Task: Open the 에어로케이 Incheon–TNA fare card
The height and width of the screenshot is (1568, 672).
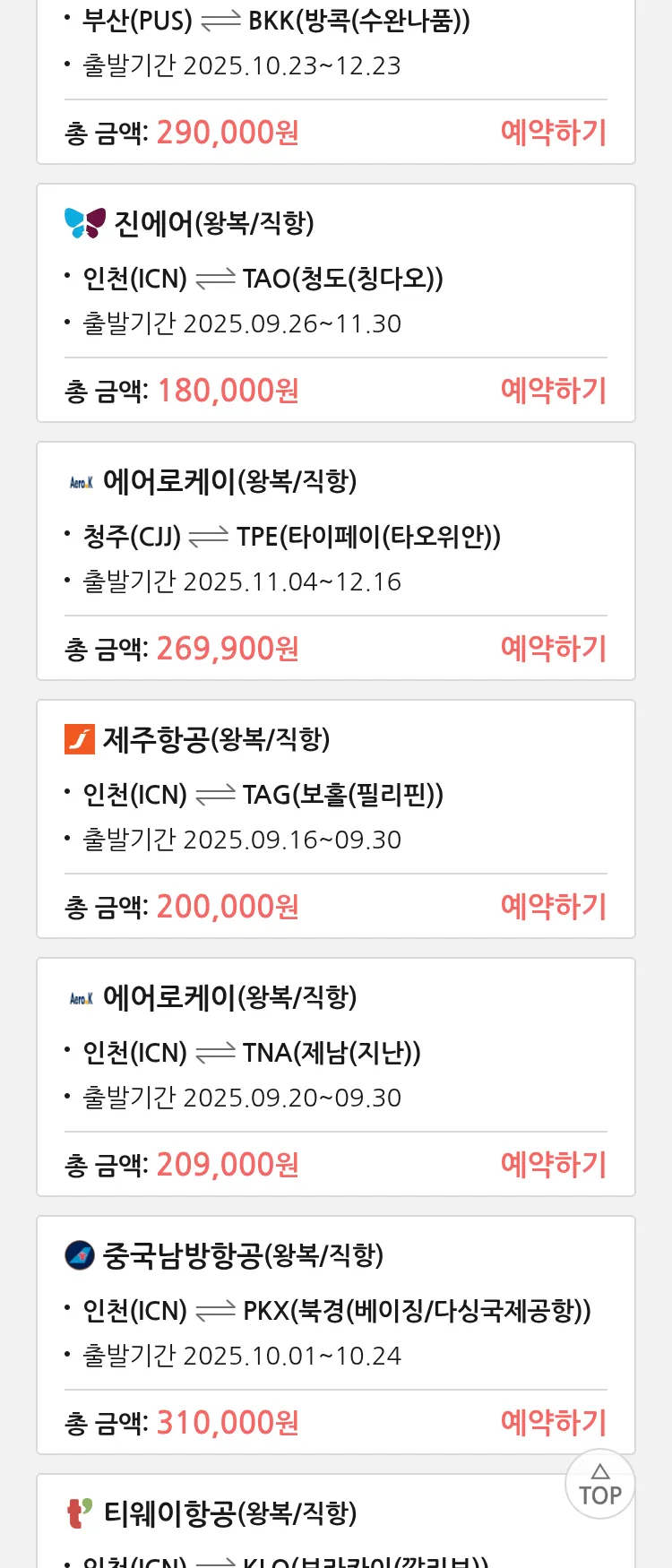Action: (335, 1052)
